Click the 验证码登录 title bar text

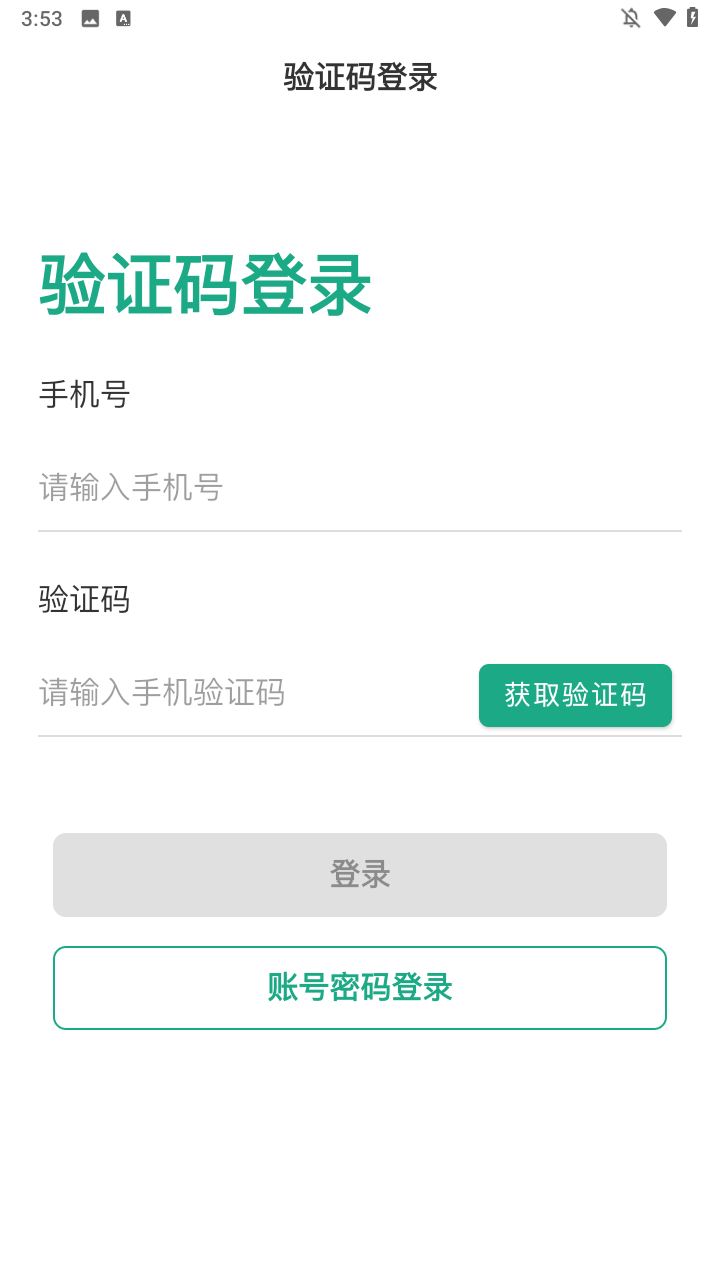[x=360, y=78]
